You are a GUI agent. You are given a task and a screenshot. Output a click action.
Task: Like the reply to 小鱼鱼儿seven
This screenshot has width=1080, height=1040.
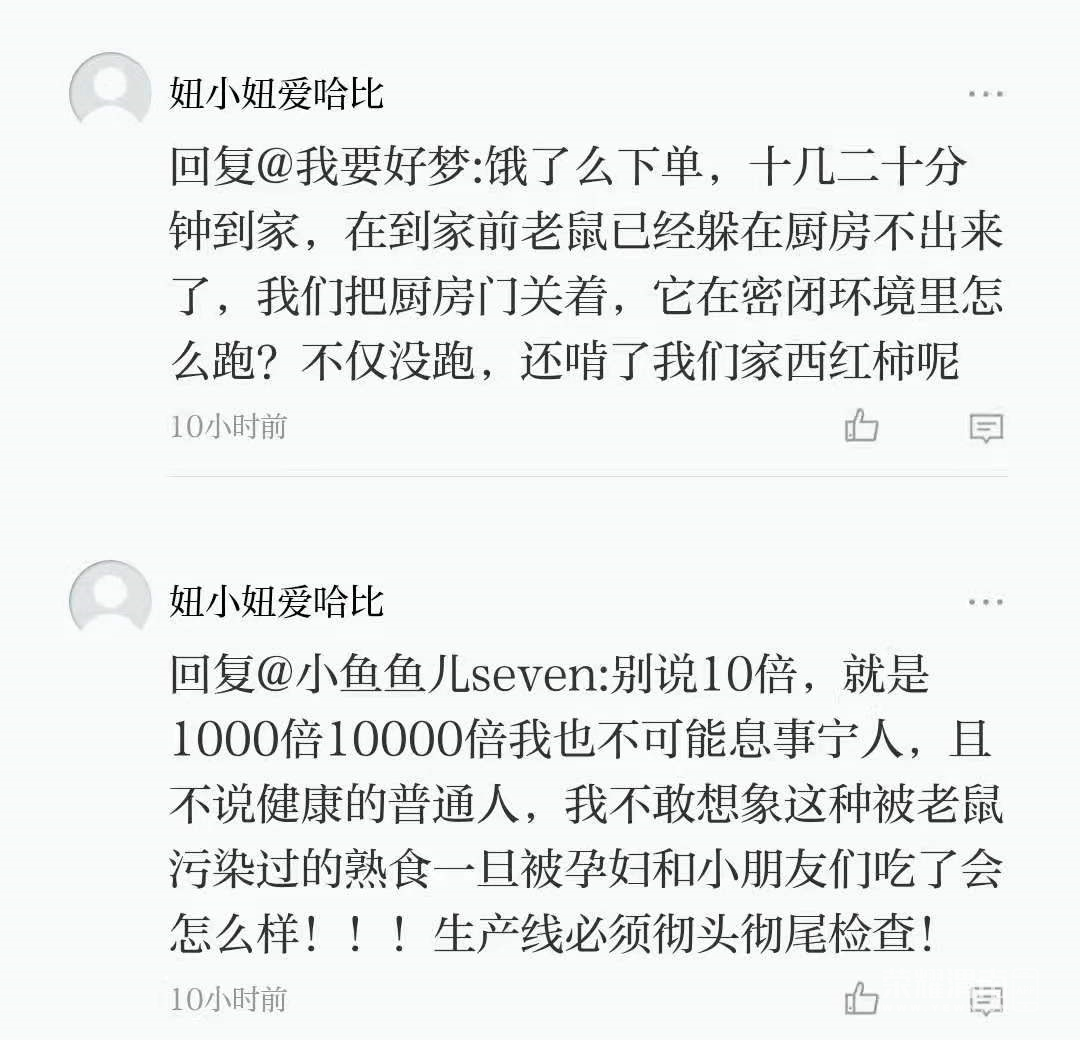861,998
